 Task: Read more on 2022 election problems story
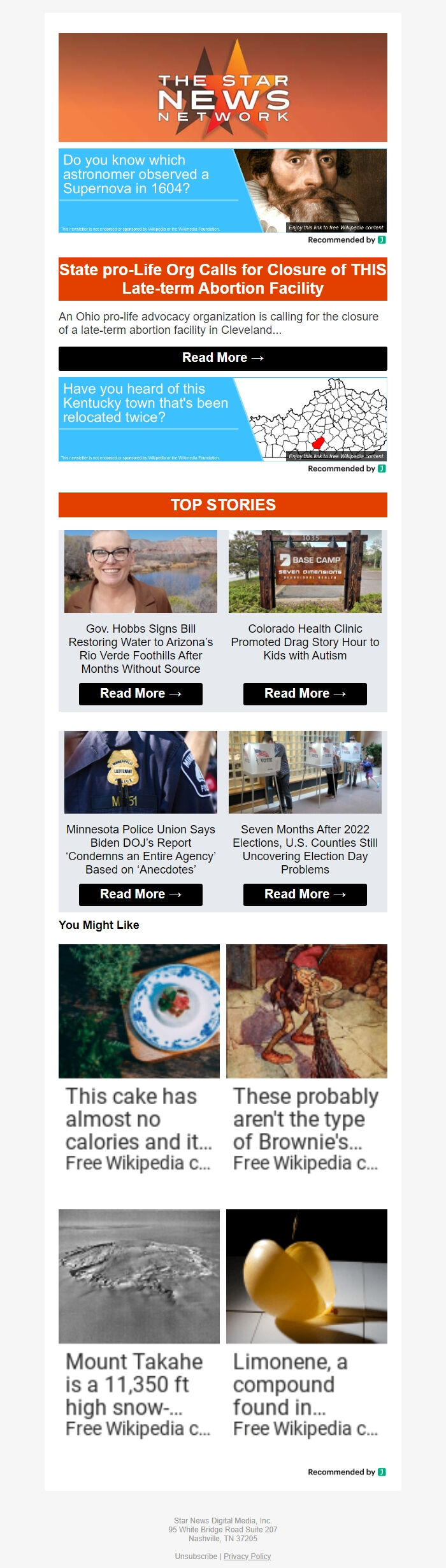(x=305, y=895)
